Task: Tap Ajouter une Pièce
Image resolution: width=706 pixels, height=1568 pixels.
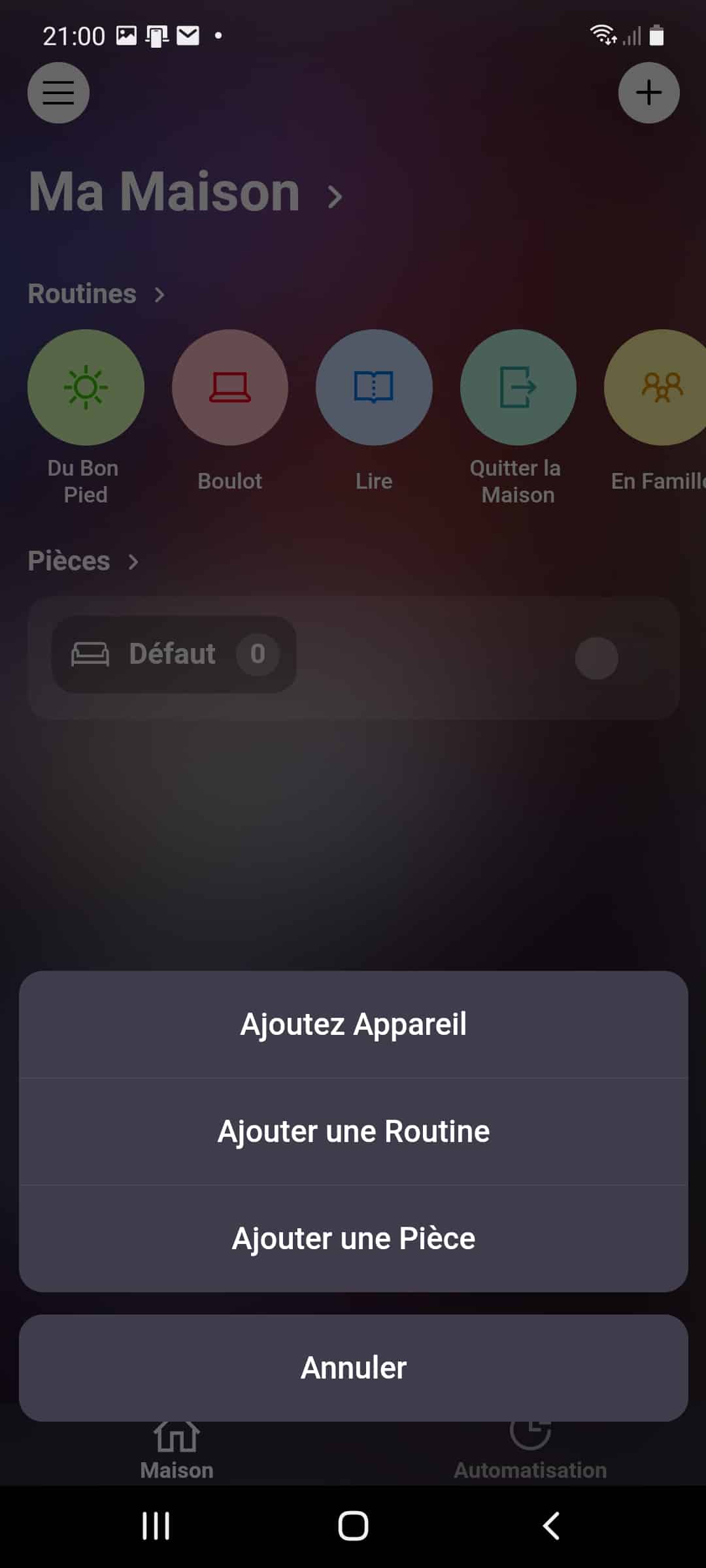Action: [353, 1238]
